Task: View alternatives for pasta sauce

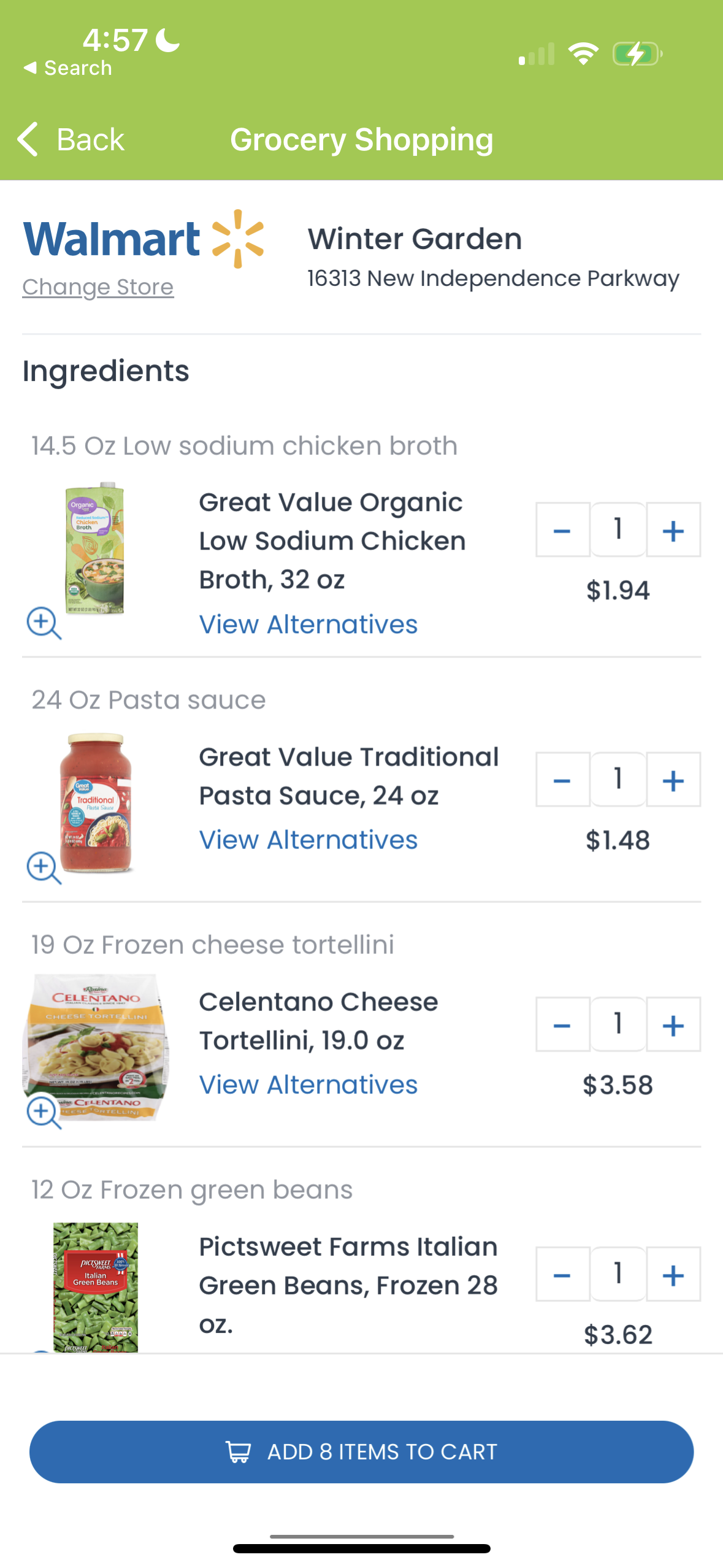Action: (x=308, y=840)
